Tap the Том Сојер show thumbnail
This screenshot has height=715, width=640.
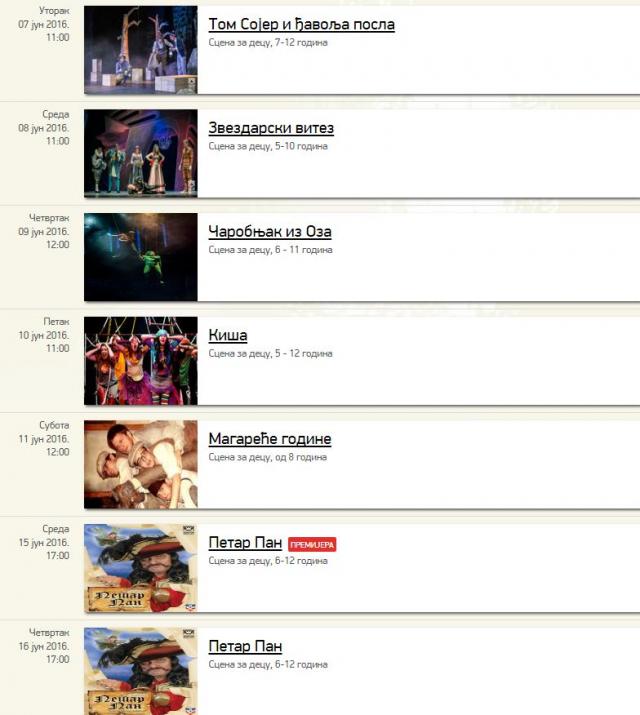click(x=141, y=50)
